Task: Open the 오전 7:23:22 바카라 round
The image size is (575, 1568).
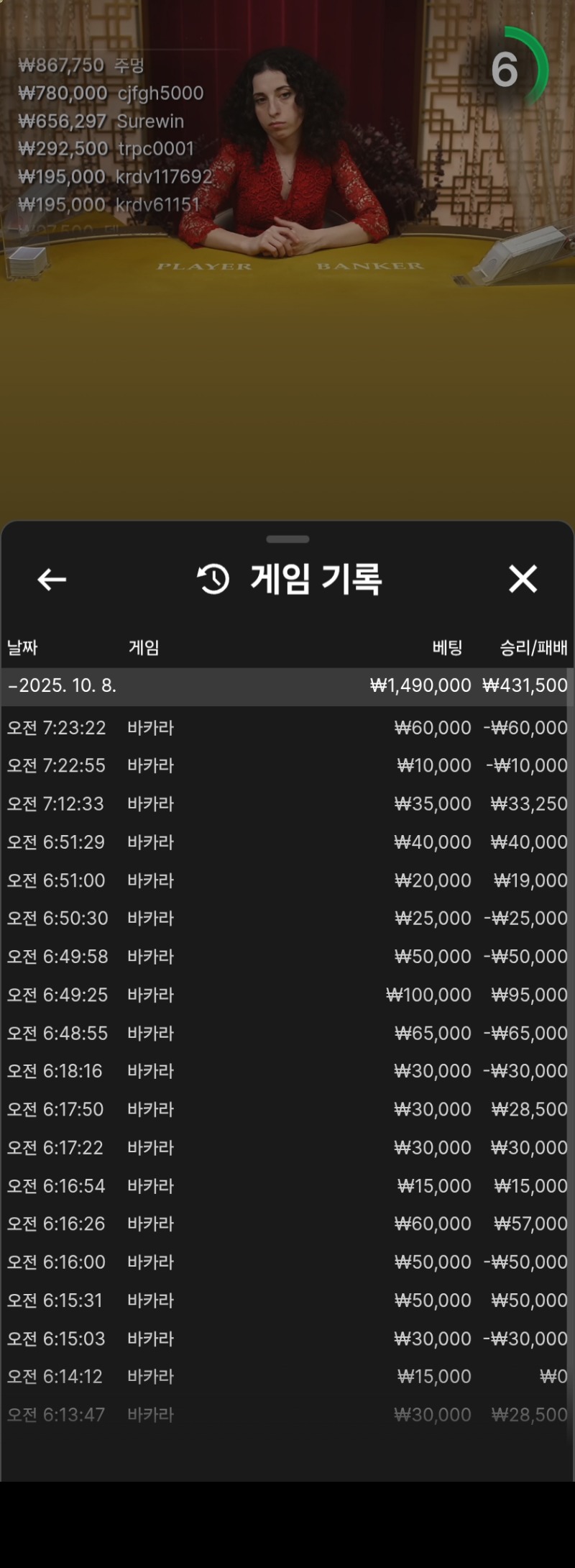Action: [287, 728]
